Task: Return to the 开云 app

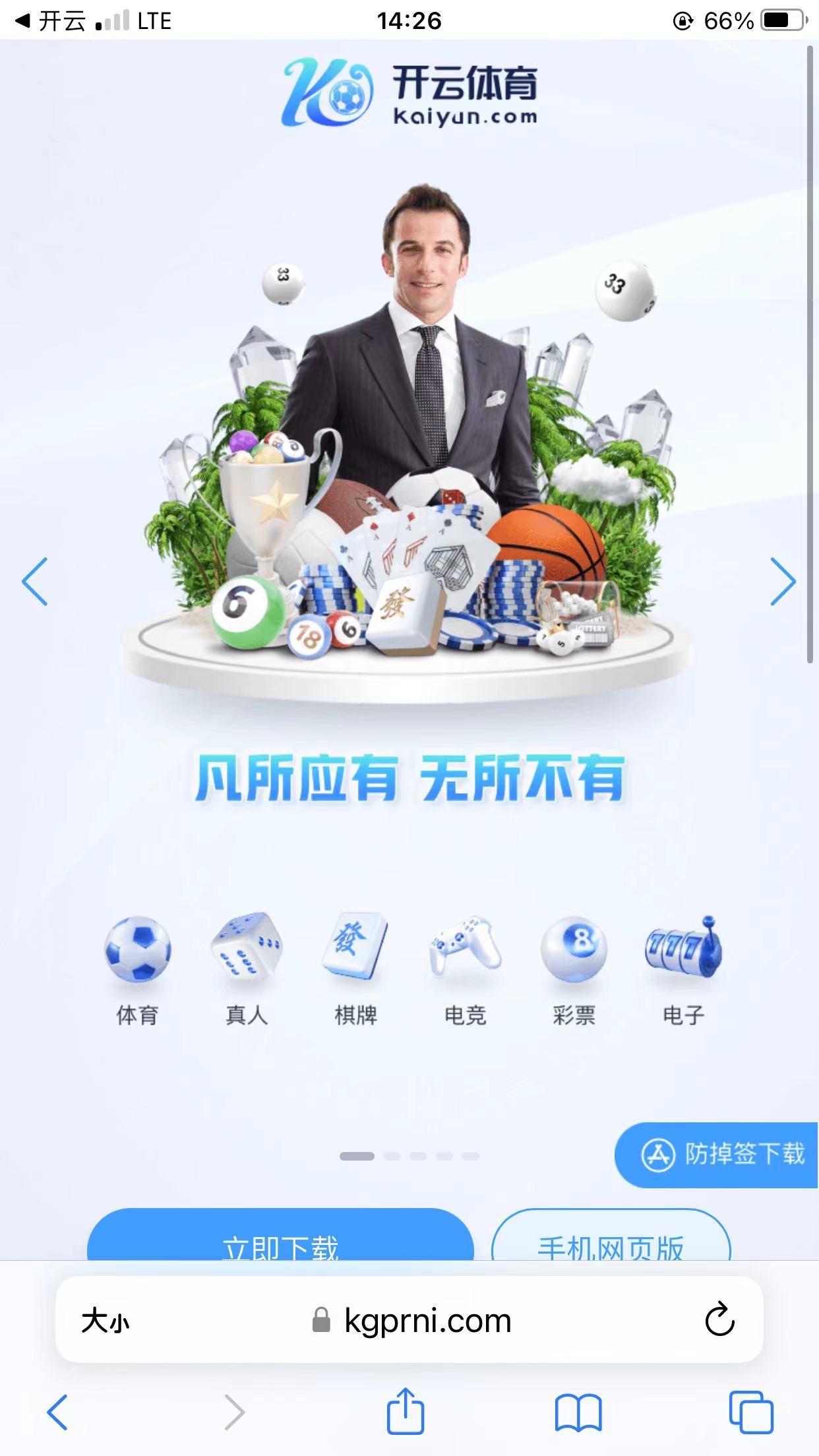Action: coord(50,21)
